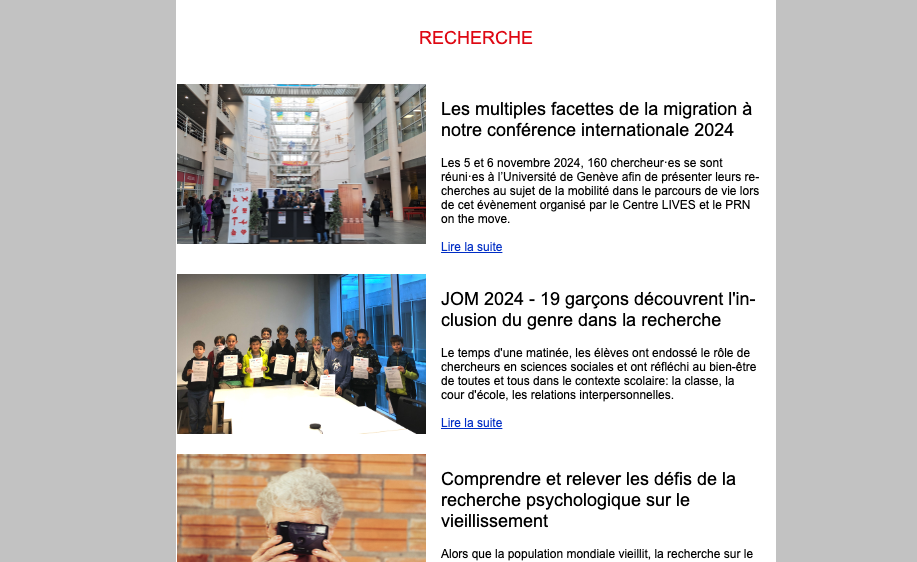Open 'Lire la suite' under JOM 2024 article

click(471, 423)
